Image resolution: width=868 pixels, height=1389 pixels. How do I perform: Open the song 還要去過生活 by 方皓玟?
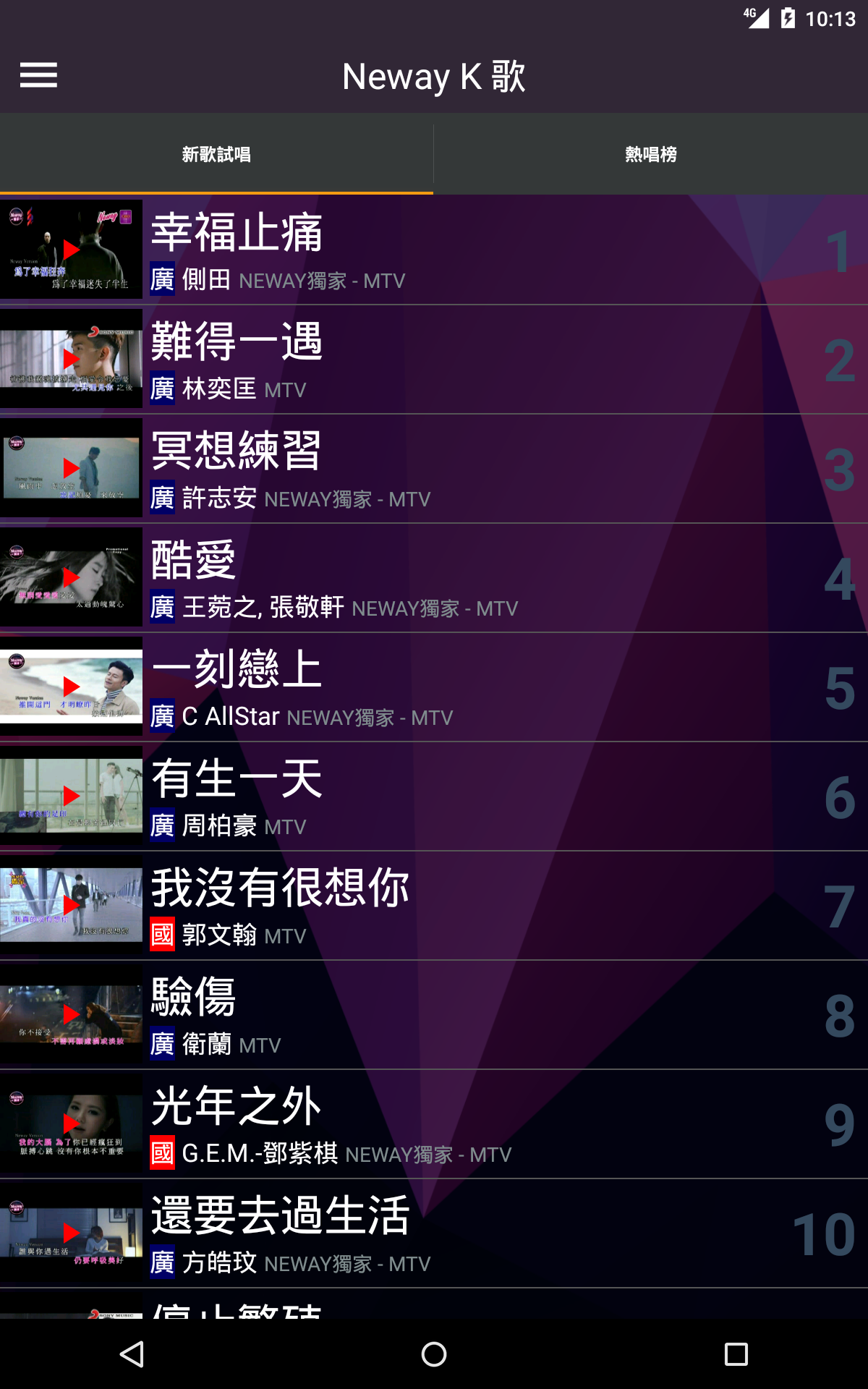pos(434,1233)
